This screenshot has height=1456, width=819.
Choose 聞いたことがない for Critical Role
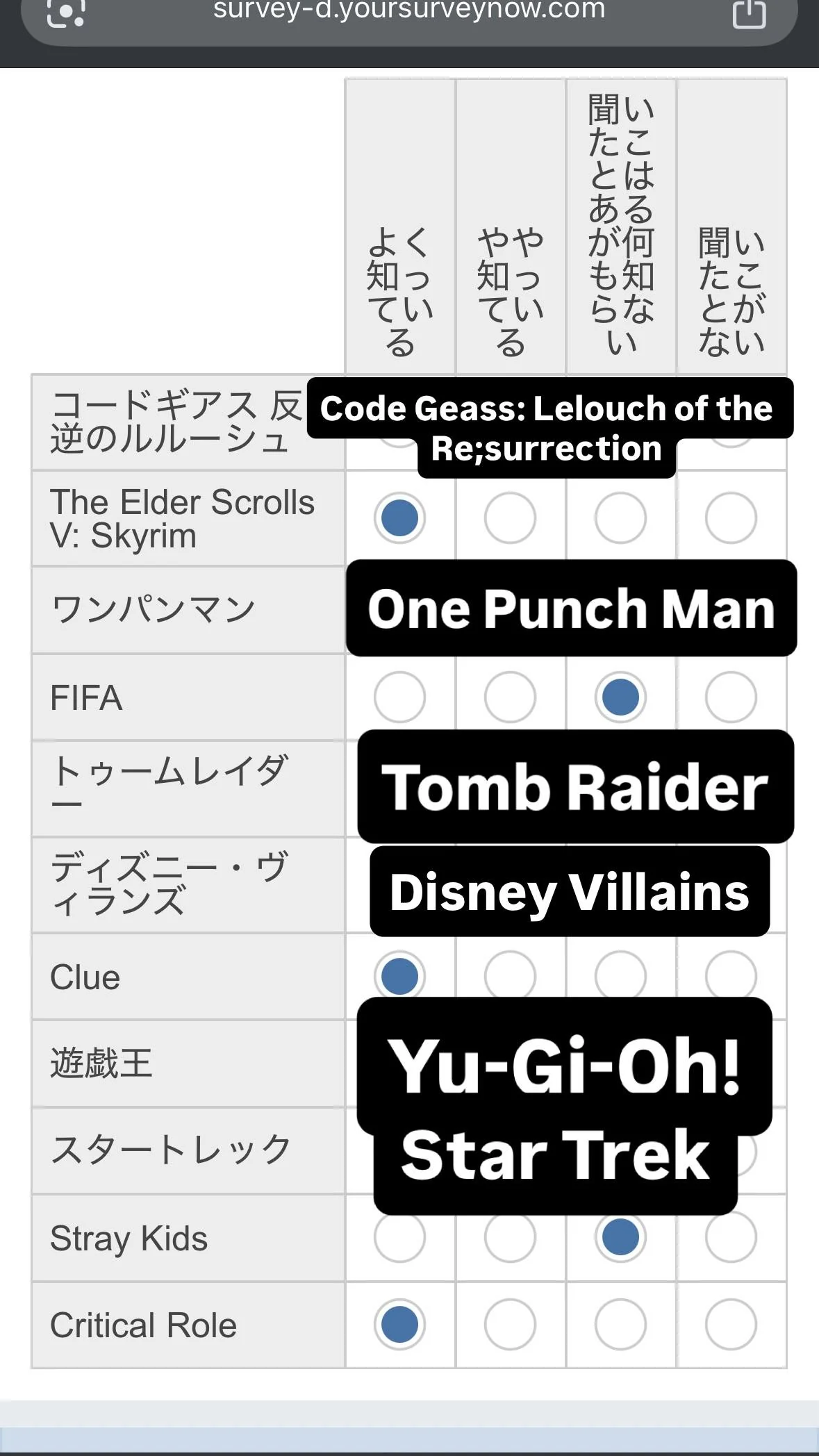731,1325
